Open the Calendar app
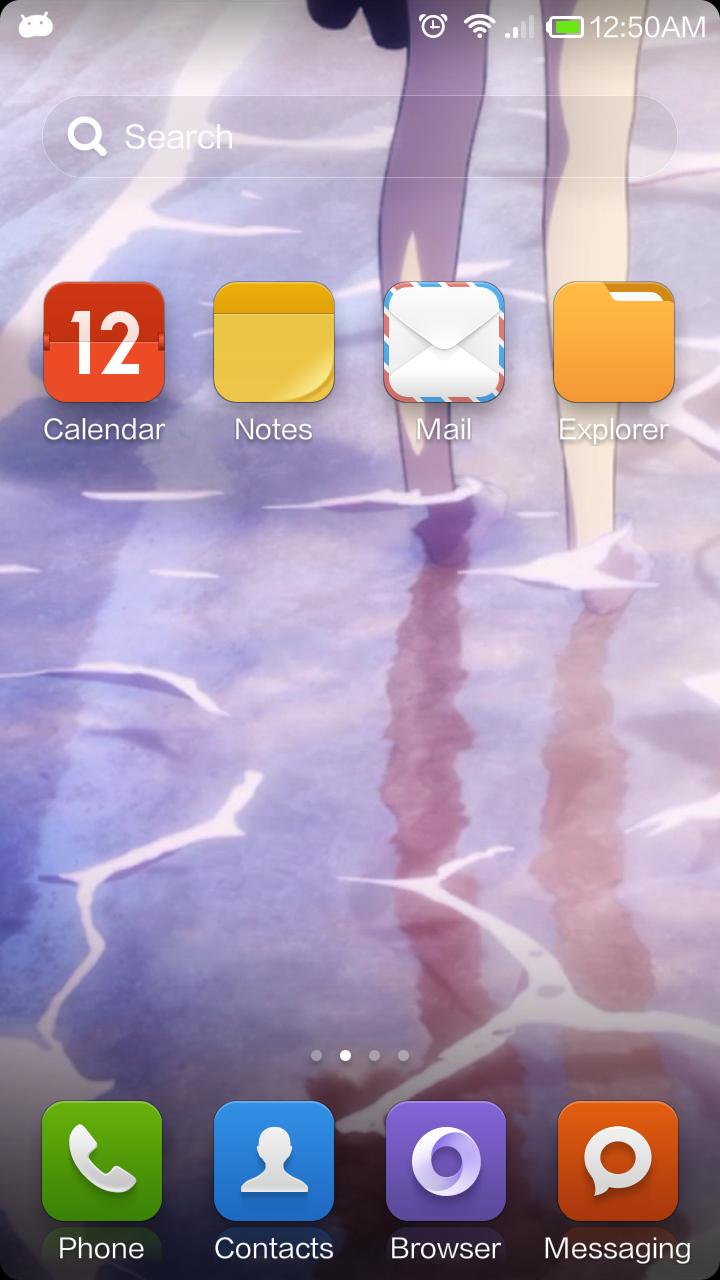Screen dimensions: 720x1280 click(104, 342)
